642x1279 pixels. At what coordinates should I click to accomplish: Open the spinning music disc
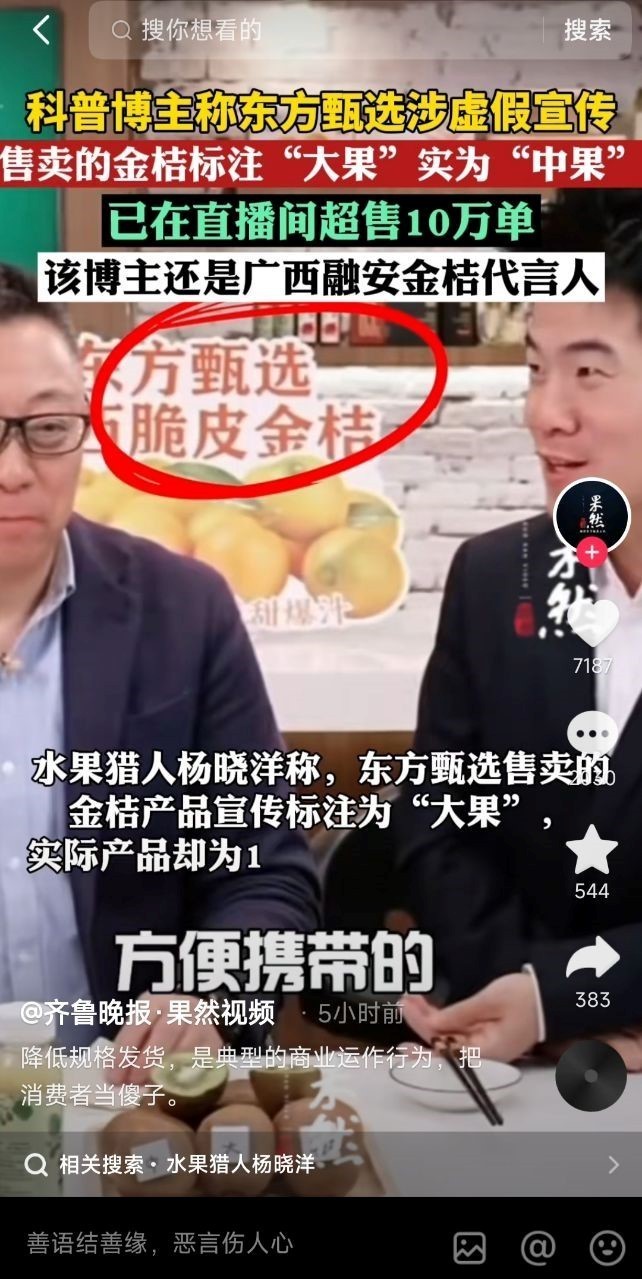point(591,1076)
